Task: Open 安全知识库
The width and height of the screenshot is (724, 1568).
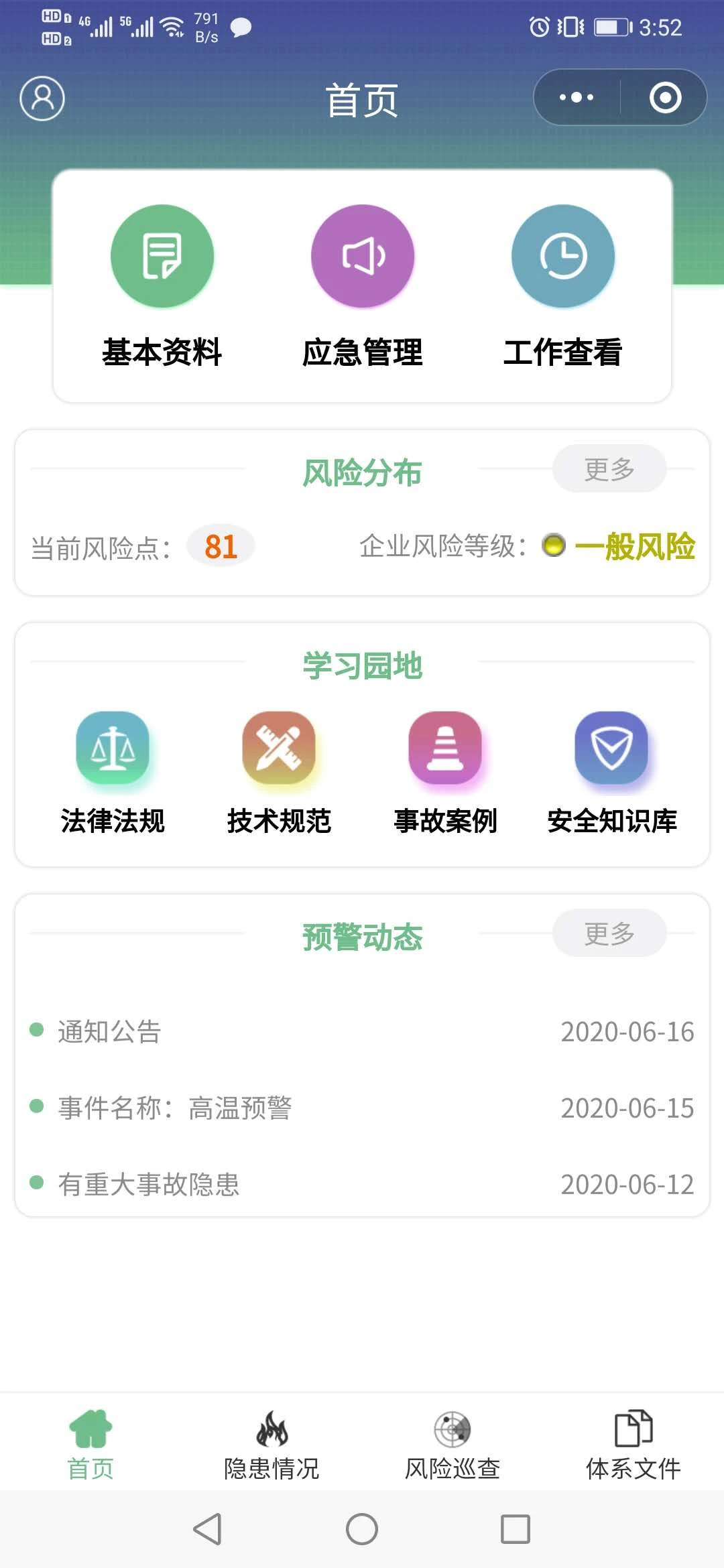Action: 612,773
